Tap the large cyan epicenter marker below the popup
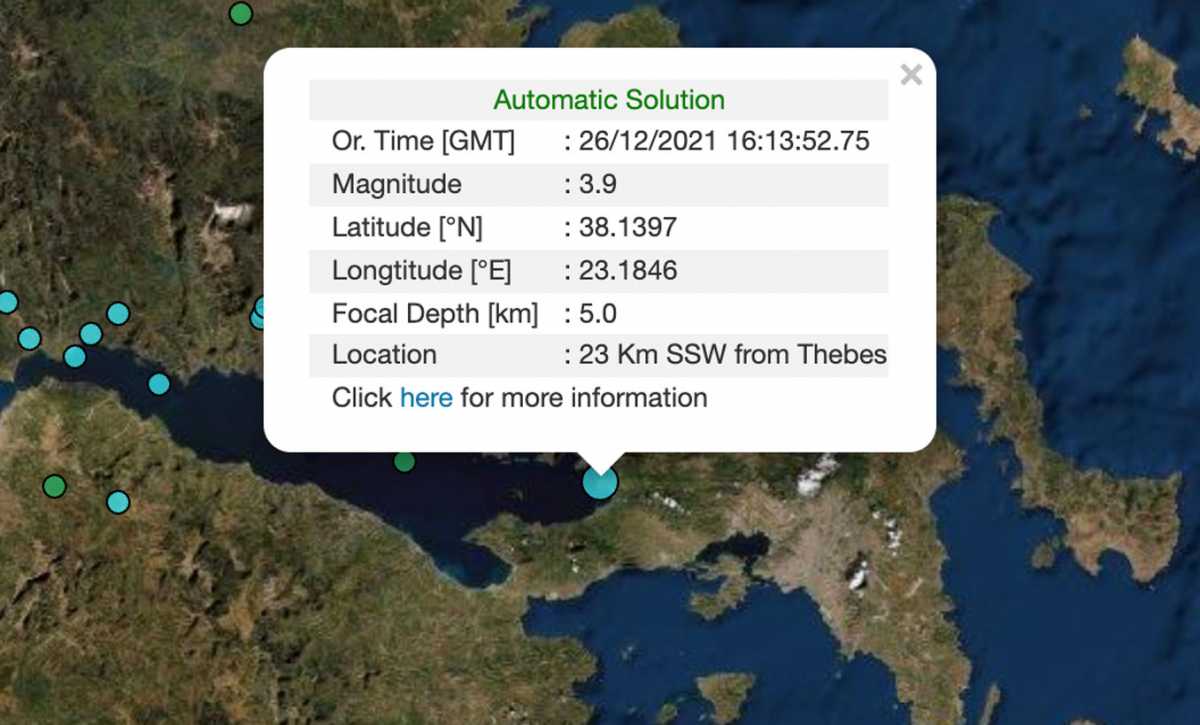 click(x=600, y=483)
